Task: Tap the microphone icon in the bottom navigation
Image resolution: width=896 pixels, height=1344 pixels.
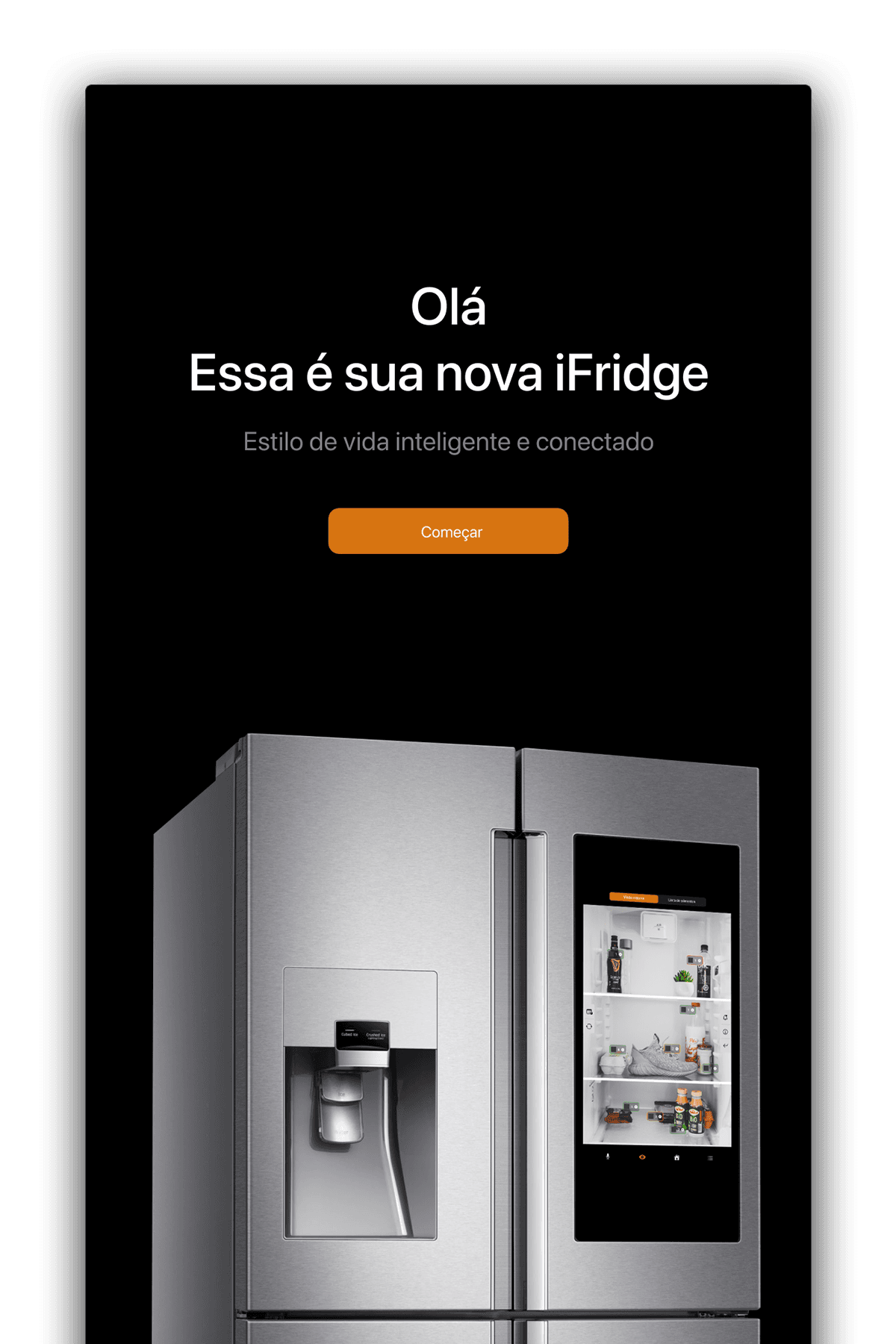Action: (608, 1158)
